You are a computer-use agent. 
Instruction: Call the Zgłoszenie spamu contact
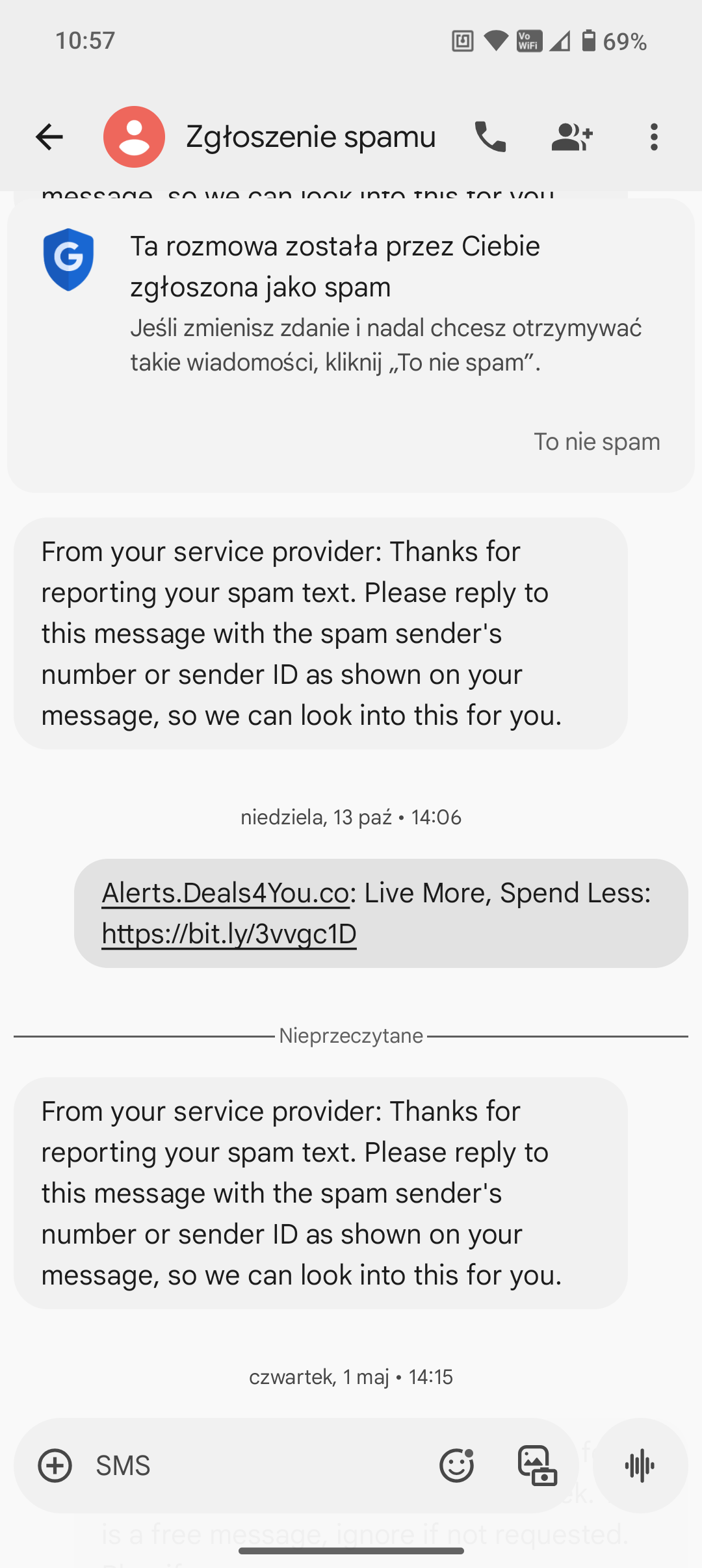pyautogui.click(x=490, y=137)
